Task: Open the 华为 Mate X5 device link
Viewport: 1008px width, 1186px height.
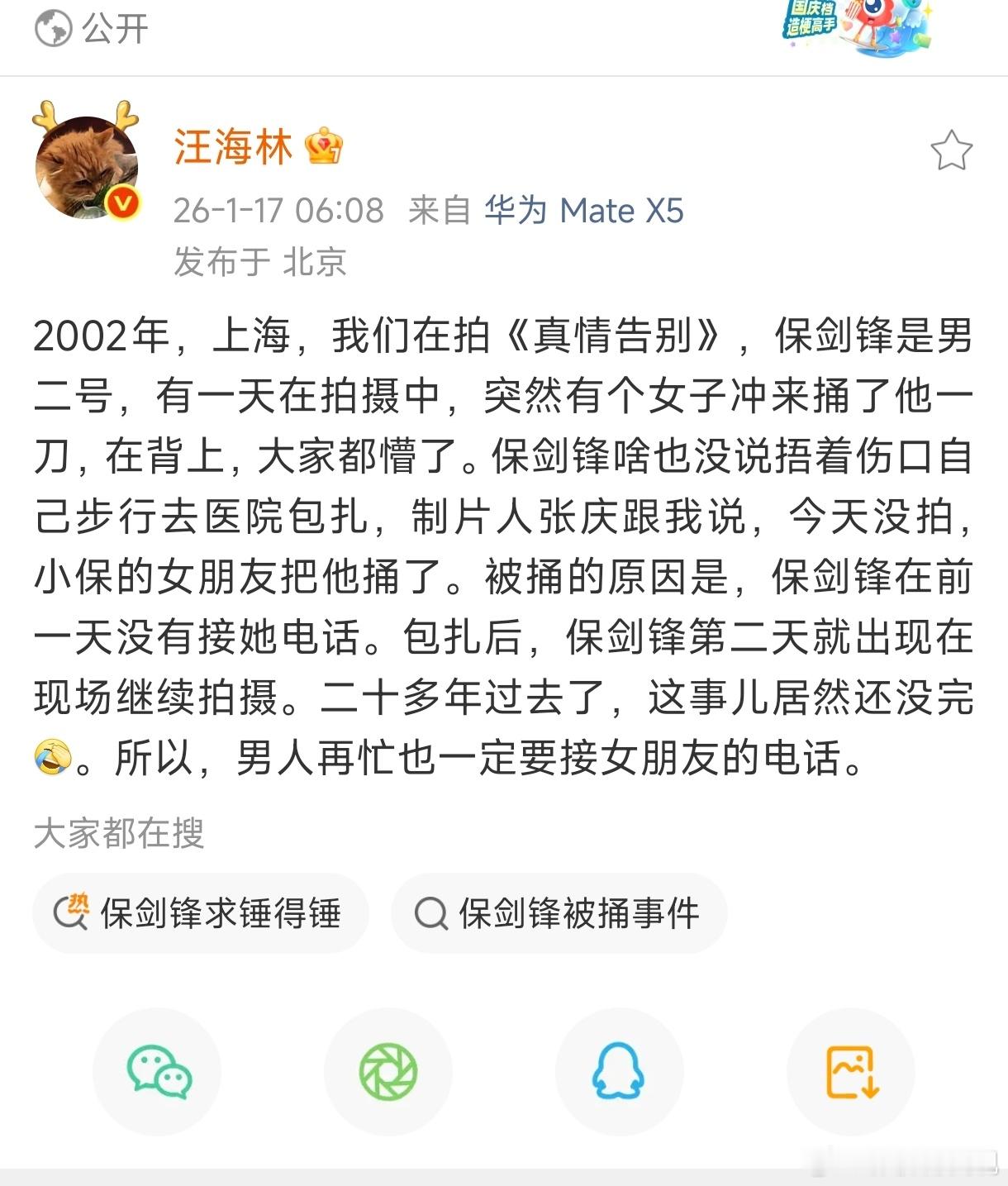Action: pyautogui.click(x=583, y=211)
